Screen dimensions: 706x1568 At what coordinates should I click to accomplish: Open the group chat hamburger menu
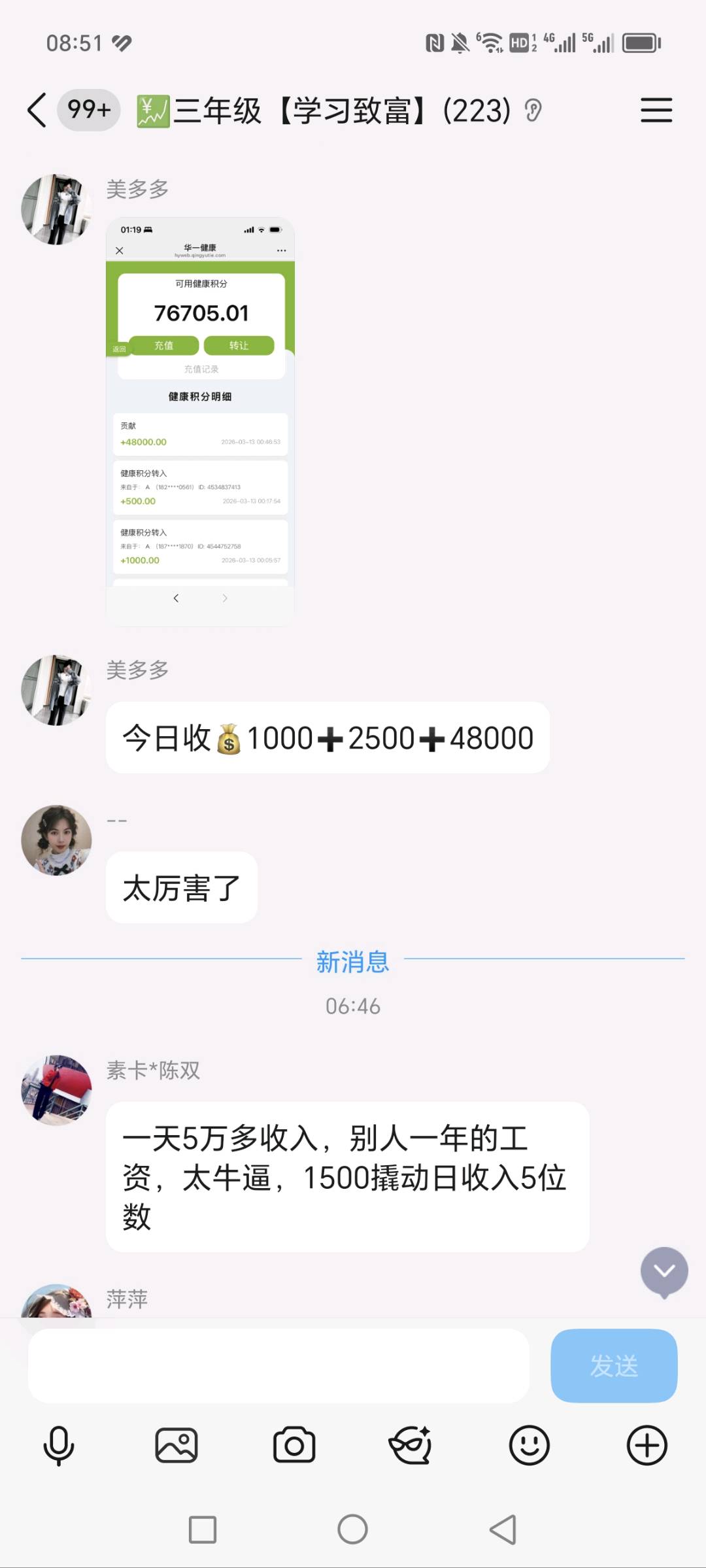pyautogui.click(x=656, y=111)
